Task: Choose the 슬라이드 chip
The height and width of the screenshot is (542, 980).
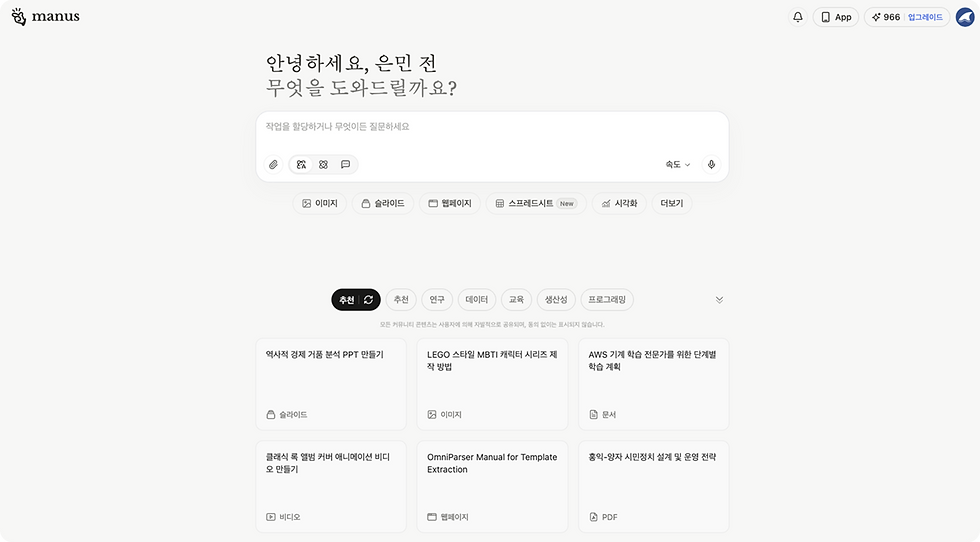Action: (383, 203)
